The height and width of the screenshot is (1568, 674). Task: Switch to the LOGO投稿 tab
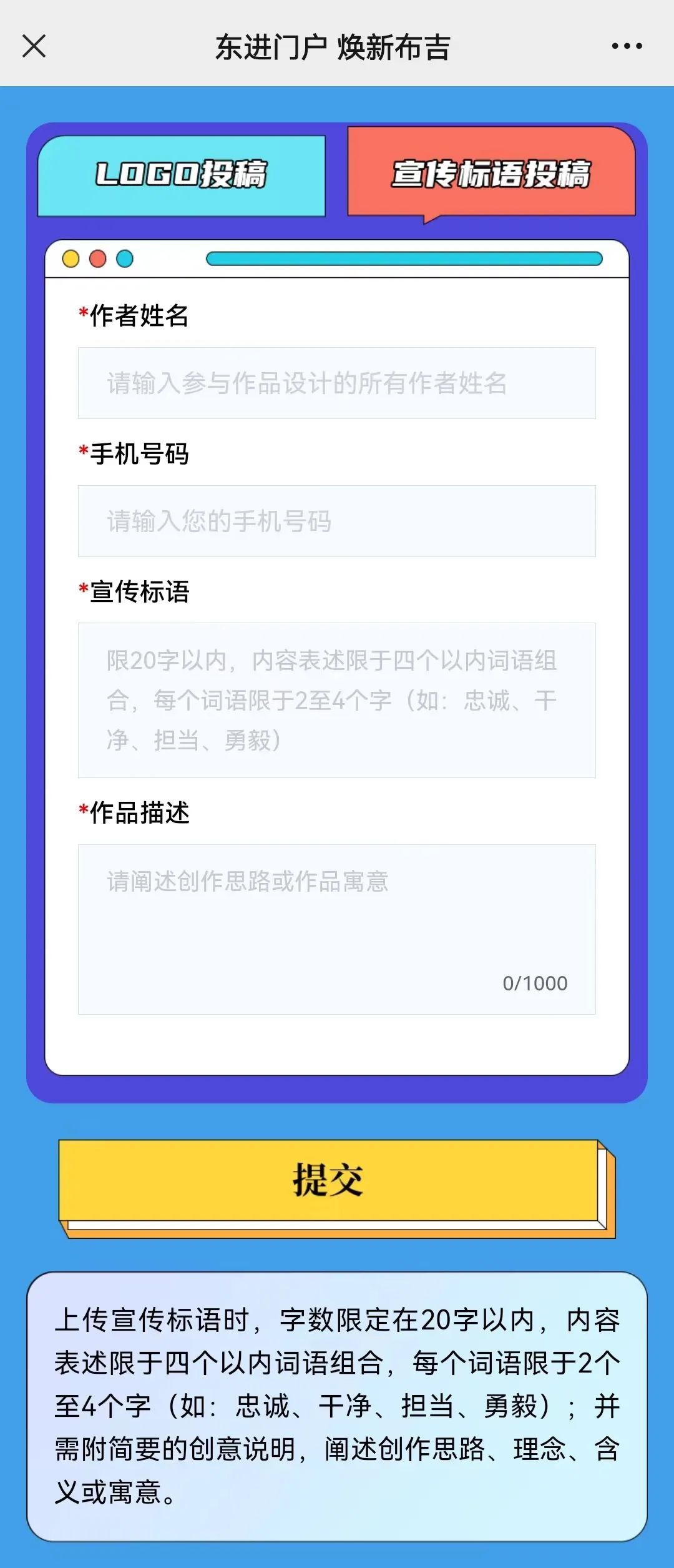tap(182, 175)
